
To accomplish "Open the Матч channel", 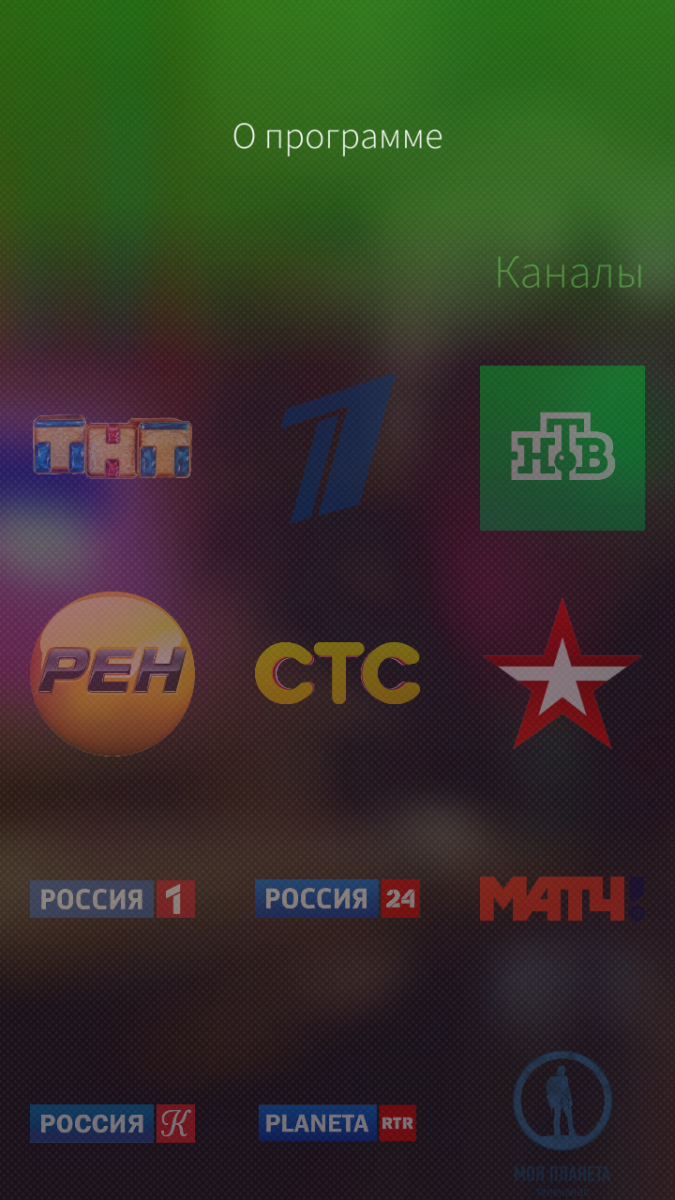I will pos(562,899).
